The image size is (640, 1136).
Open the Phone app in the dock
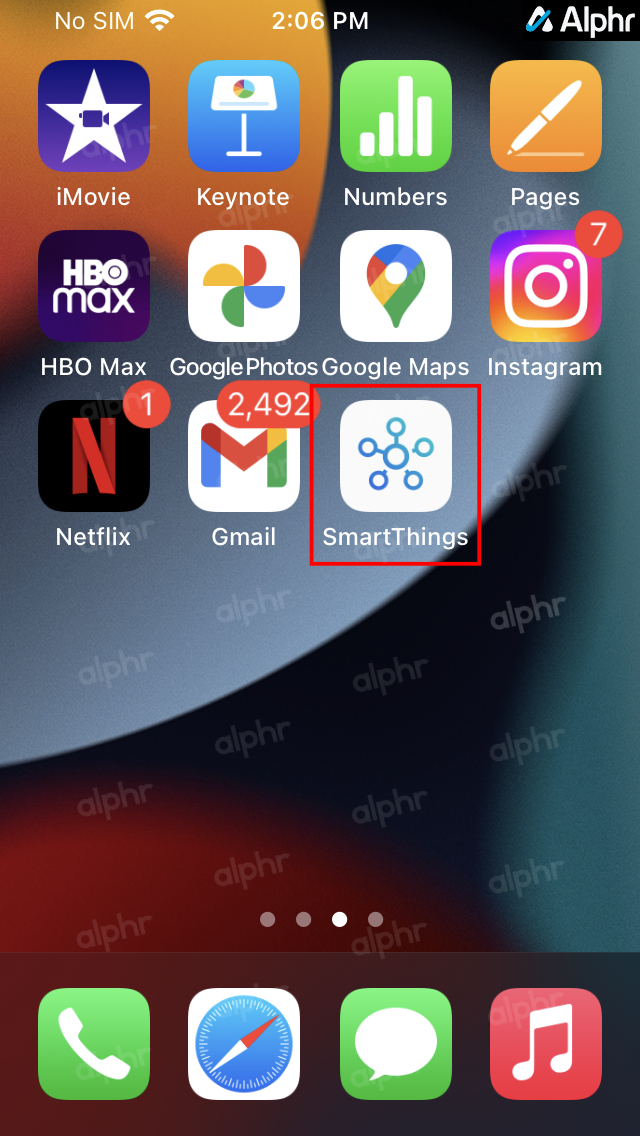94,1044
